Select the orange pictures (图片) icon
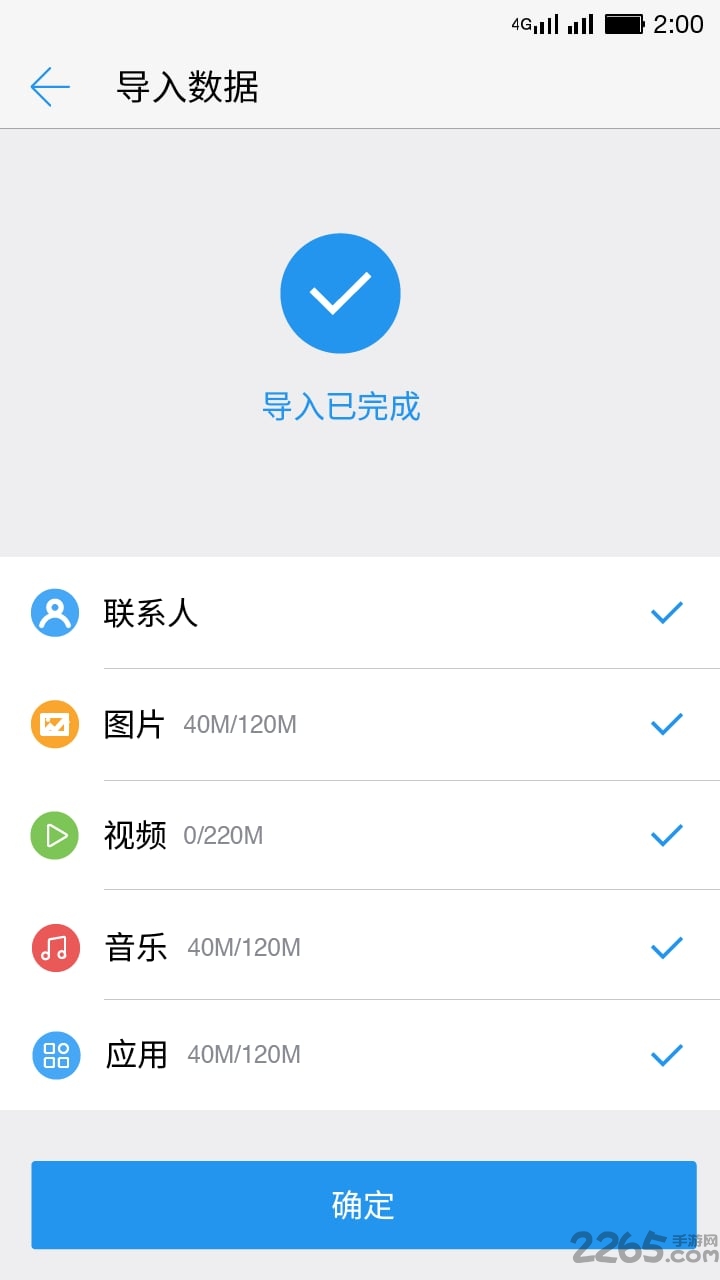This screenshot has width=720, height=1280. (x=54, y=723)
